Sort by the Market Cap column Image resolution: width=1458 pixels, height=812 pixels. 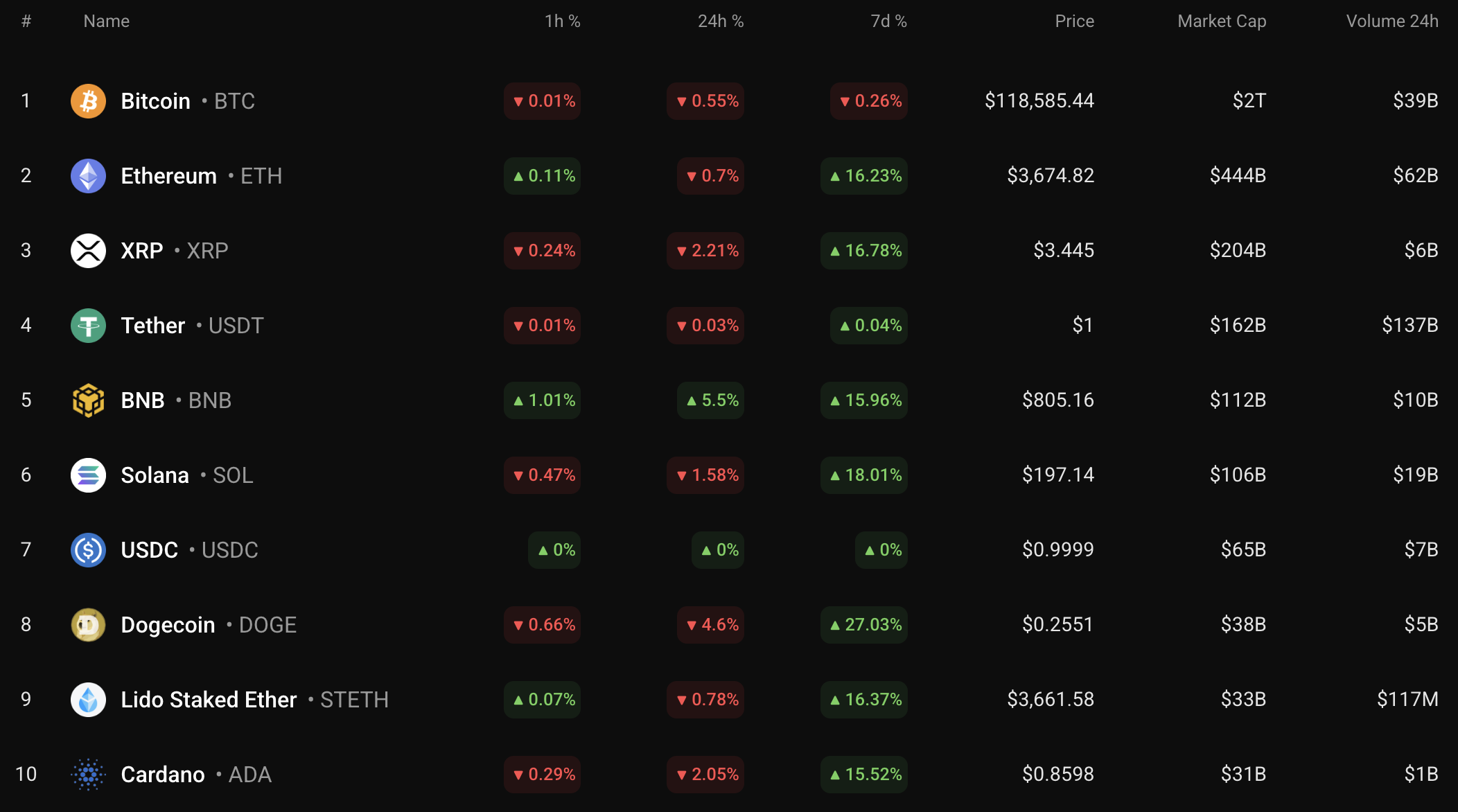pos(1222,21)
